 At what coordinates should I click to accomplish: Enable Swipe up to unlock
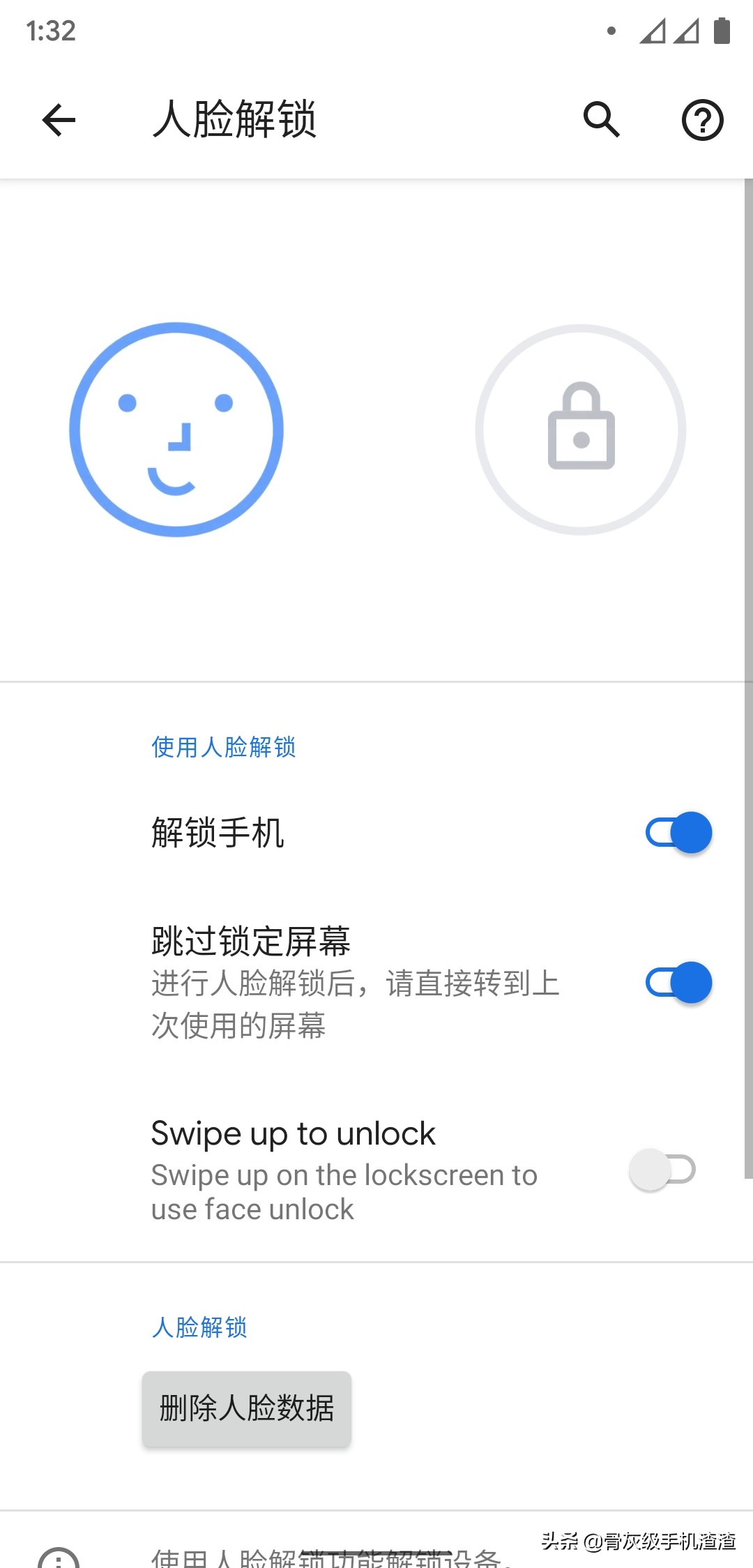662,1170
